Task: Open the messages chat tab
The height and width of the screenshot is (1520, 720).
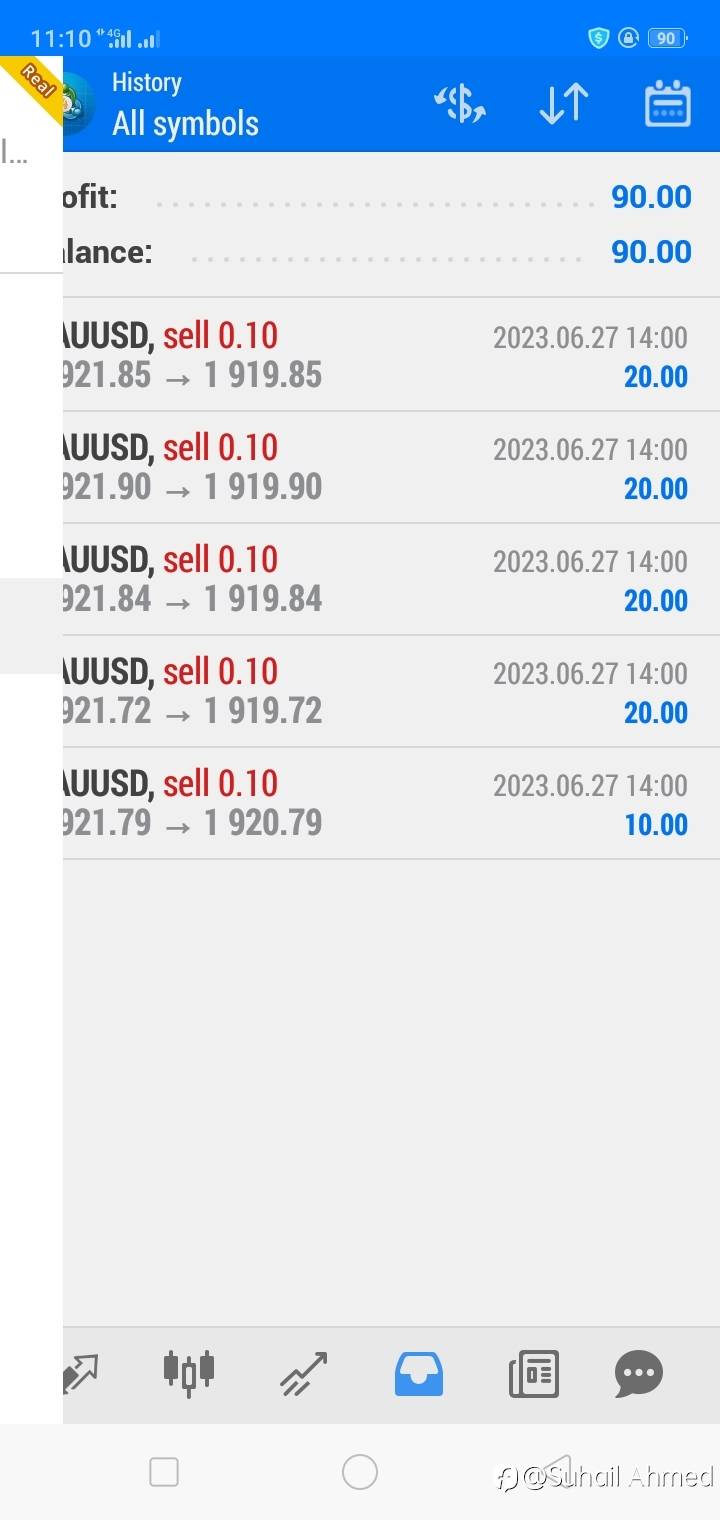Action: (638, 1372)
